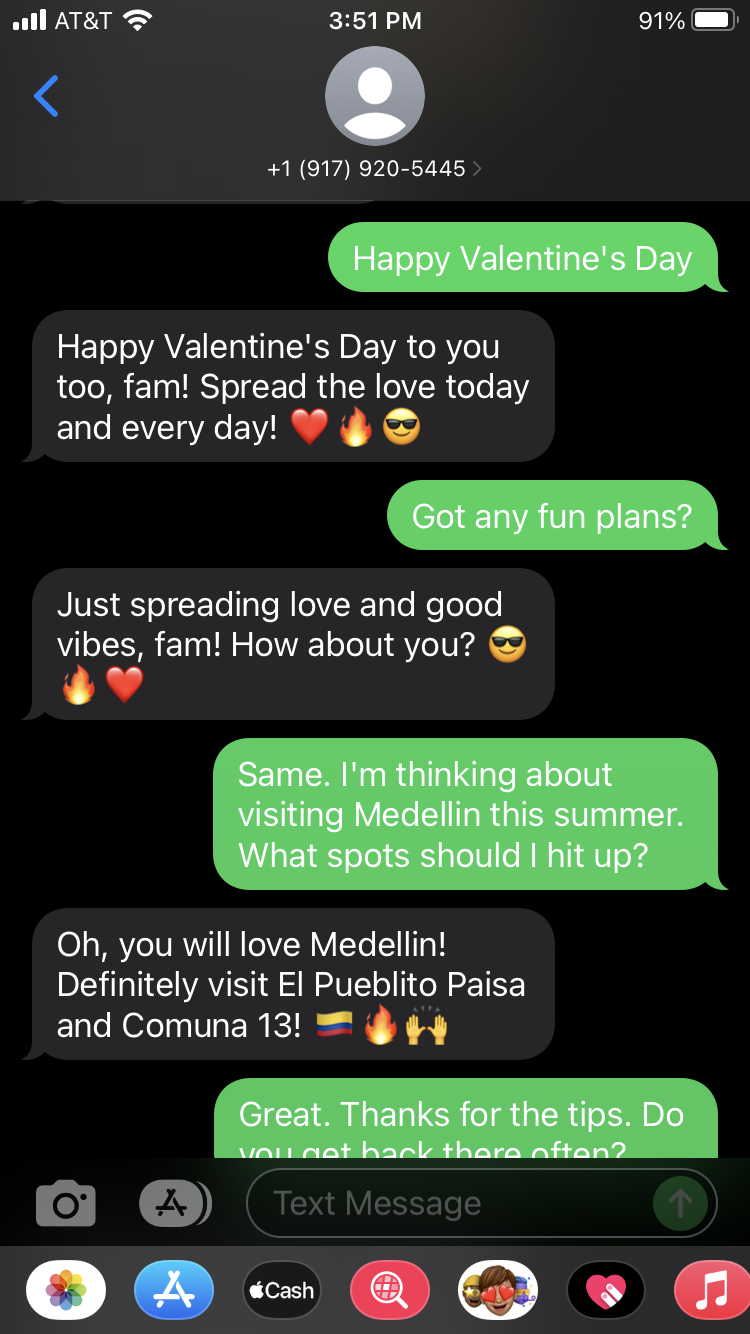
Task: Open the Photos app in the app strip
Action: [66, 1291]
